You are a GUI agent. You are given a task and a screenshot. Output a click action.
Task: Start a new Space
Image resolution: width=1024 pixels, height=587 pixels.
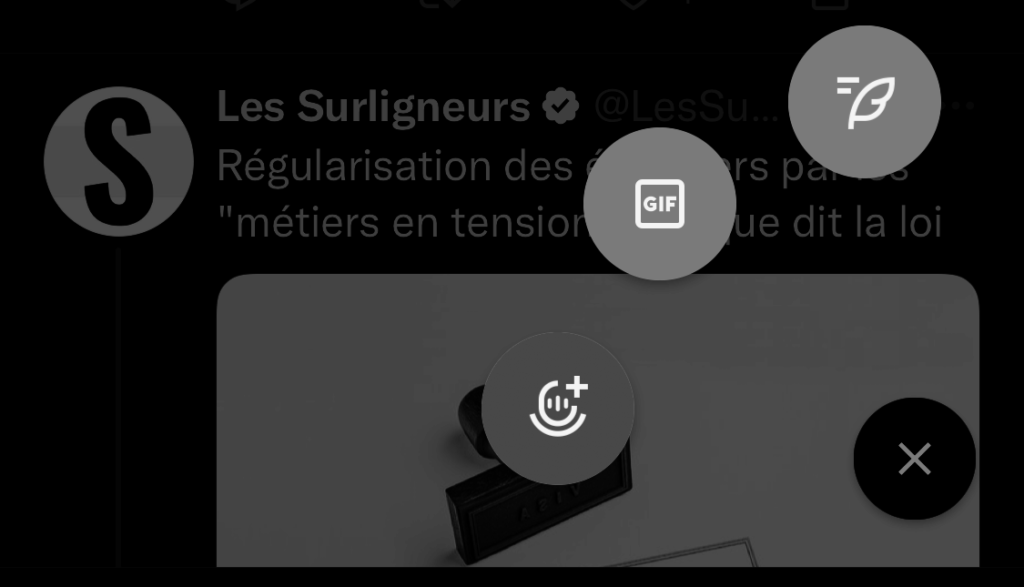pos(558,408)
